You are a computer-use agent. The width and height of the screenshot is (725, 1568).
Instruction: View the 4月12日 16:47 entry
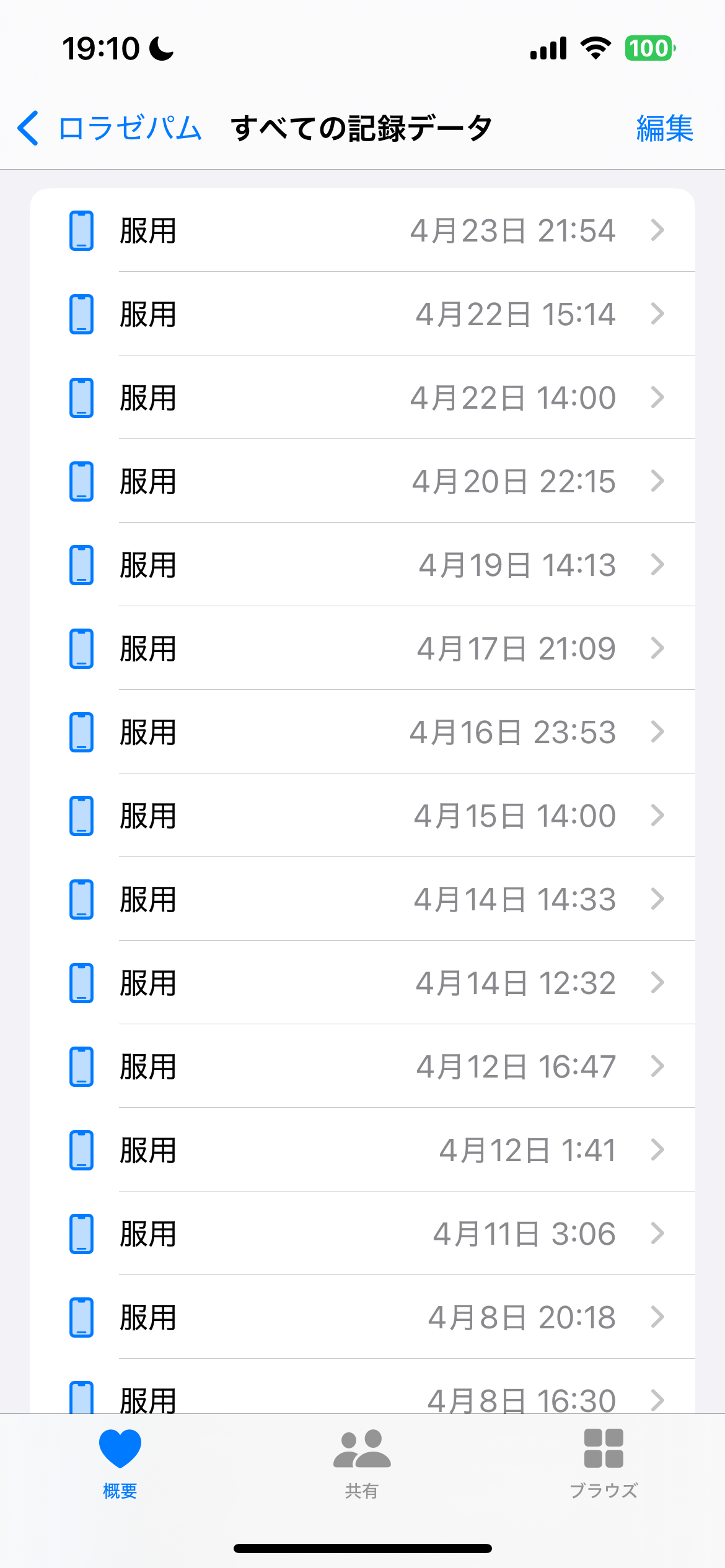point(362,1066)
